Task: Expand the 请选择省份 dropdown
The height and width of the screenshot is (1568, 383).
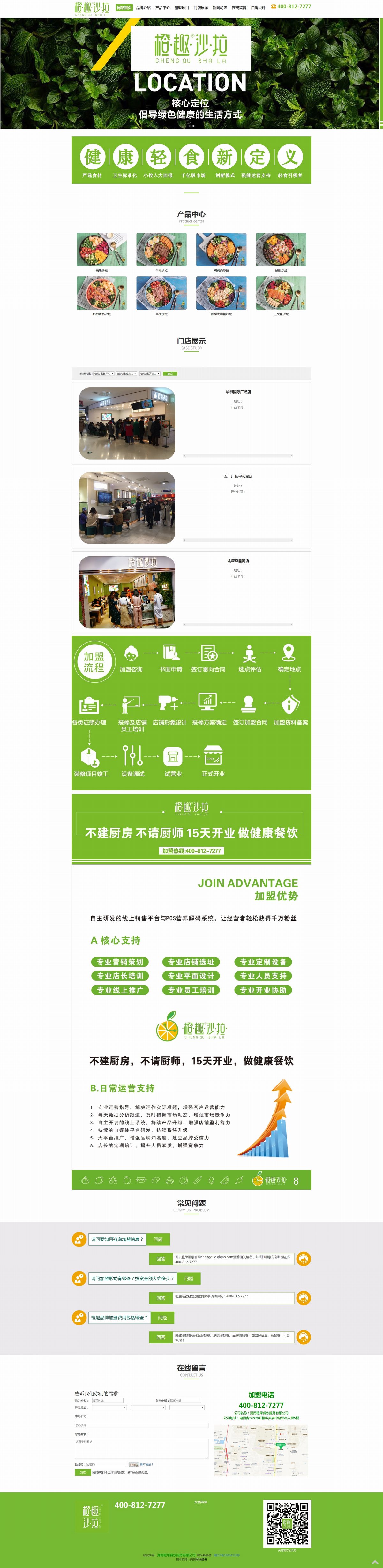Action: [103, 374]
